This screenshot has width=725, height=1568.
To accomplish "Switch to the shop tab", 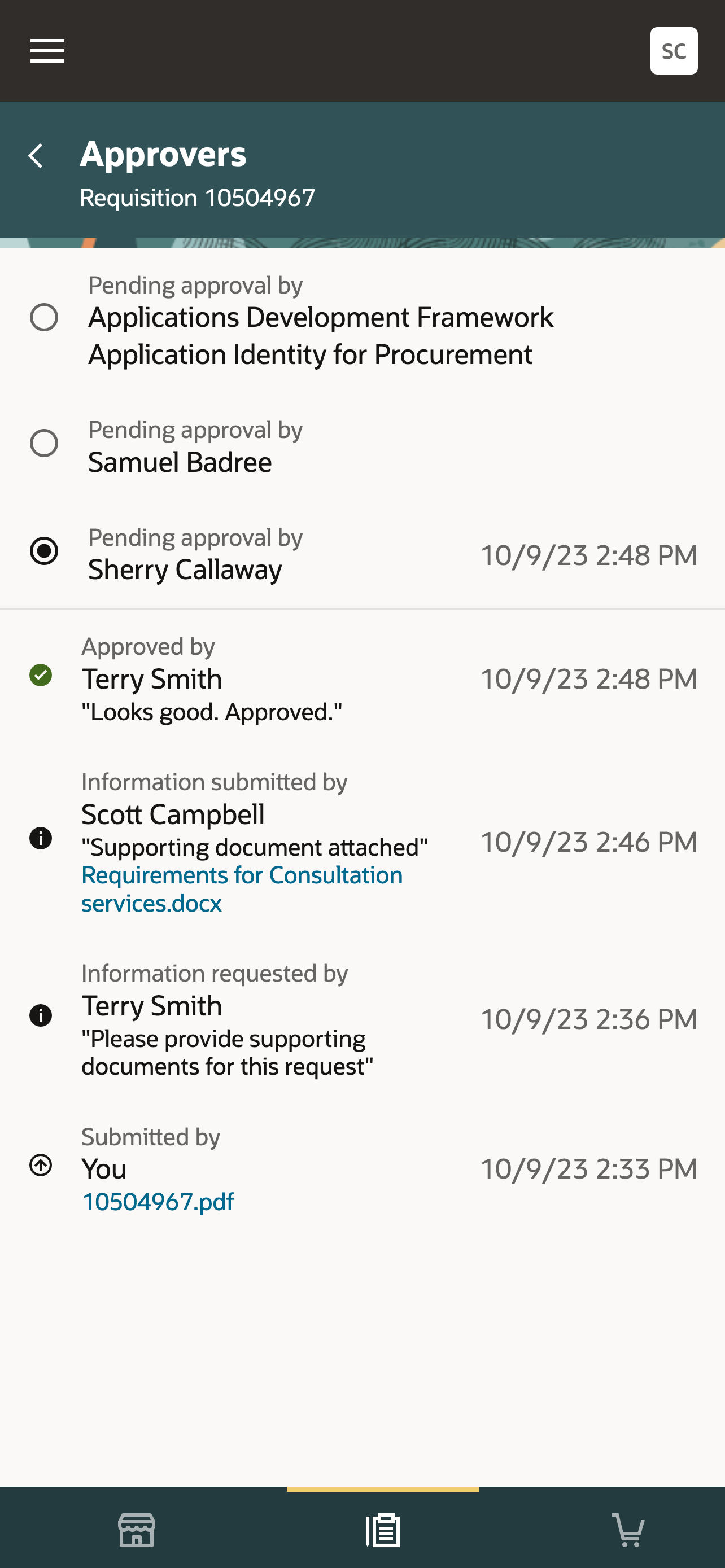I will (136, 1529).
